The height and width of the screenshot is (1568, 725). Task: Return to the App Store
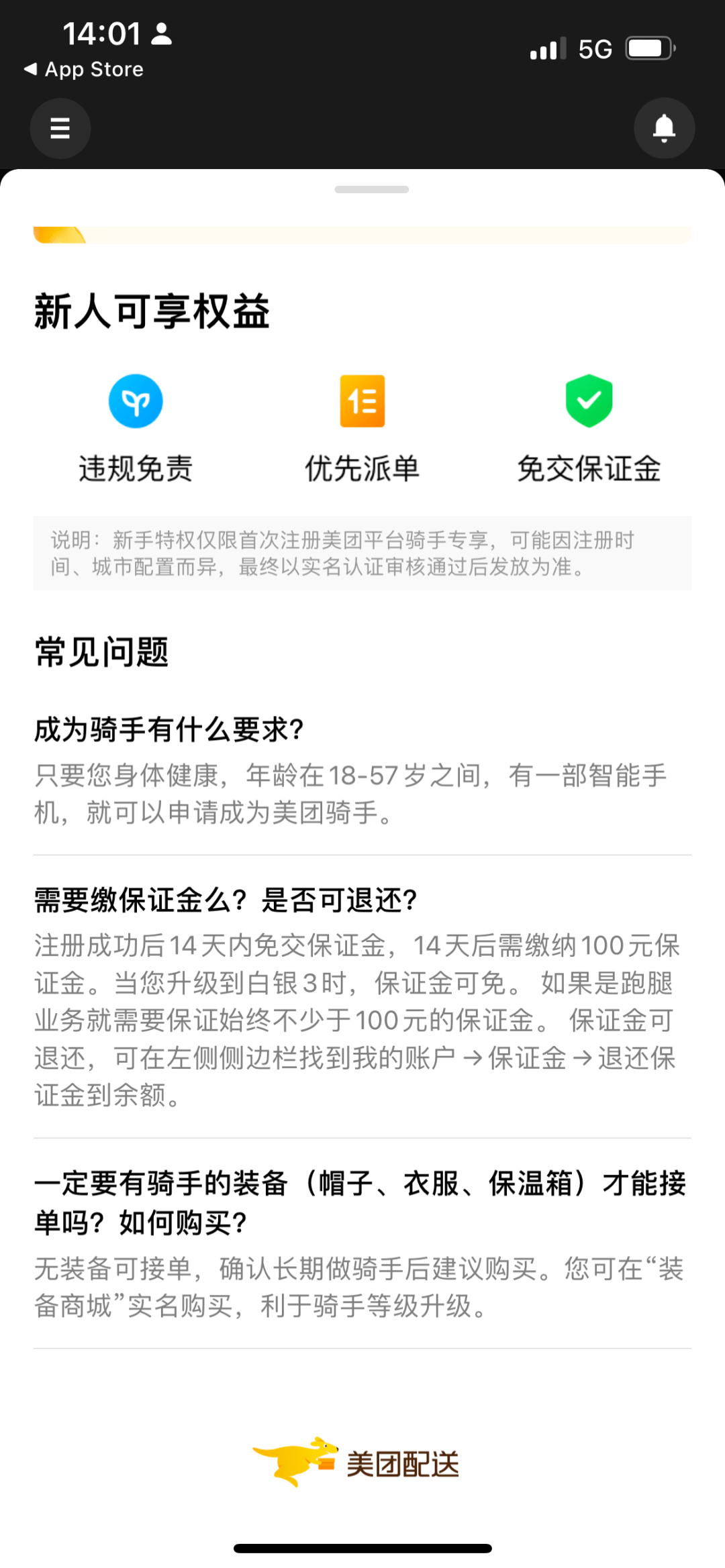84,69
